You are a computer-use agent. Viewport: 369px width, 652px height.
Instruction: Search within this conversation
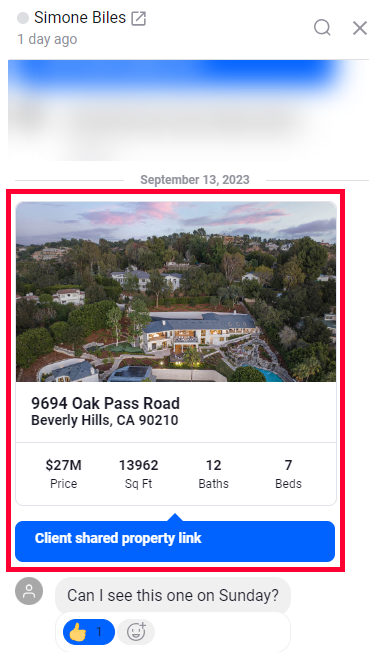(322, 28)
